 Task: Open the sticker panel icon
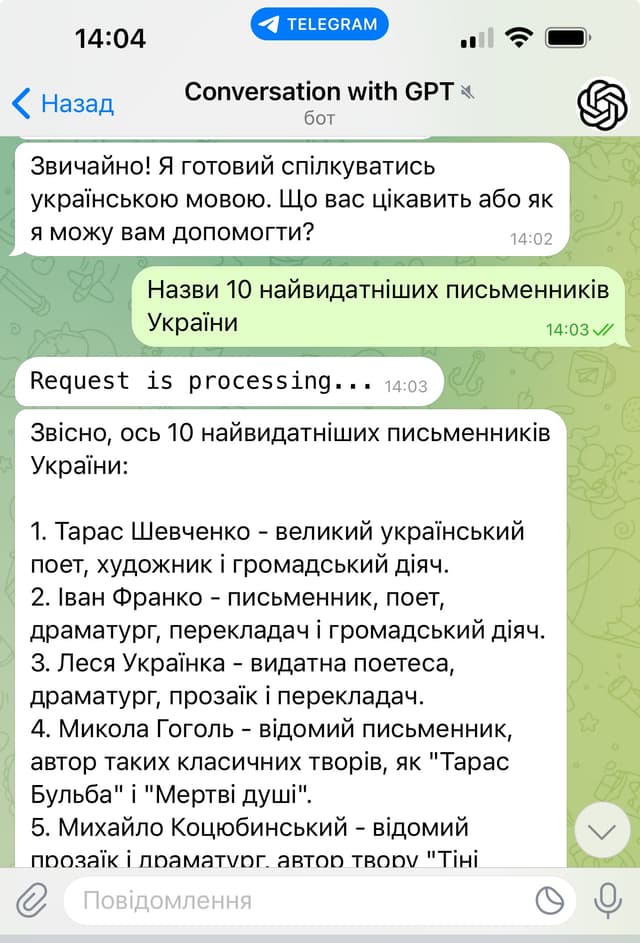point(550,901)
